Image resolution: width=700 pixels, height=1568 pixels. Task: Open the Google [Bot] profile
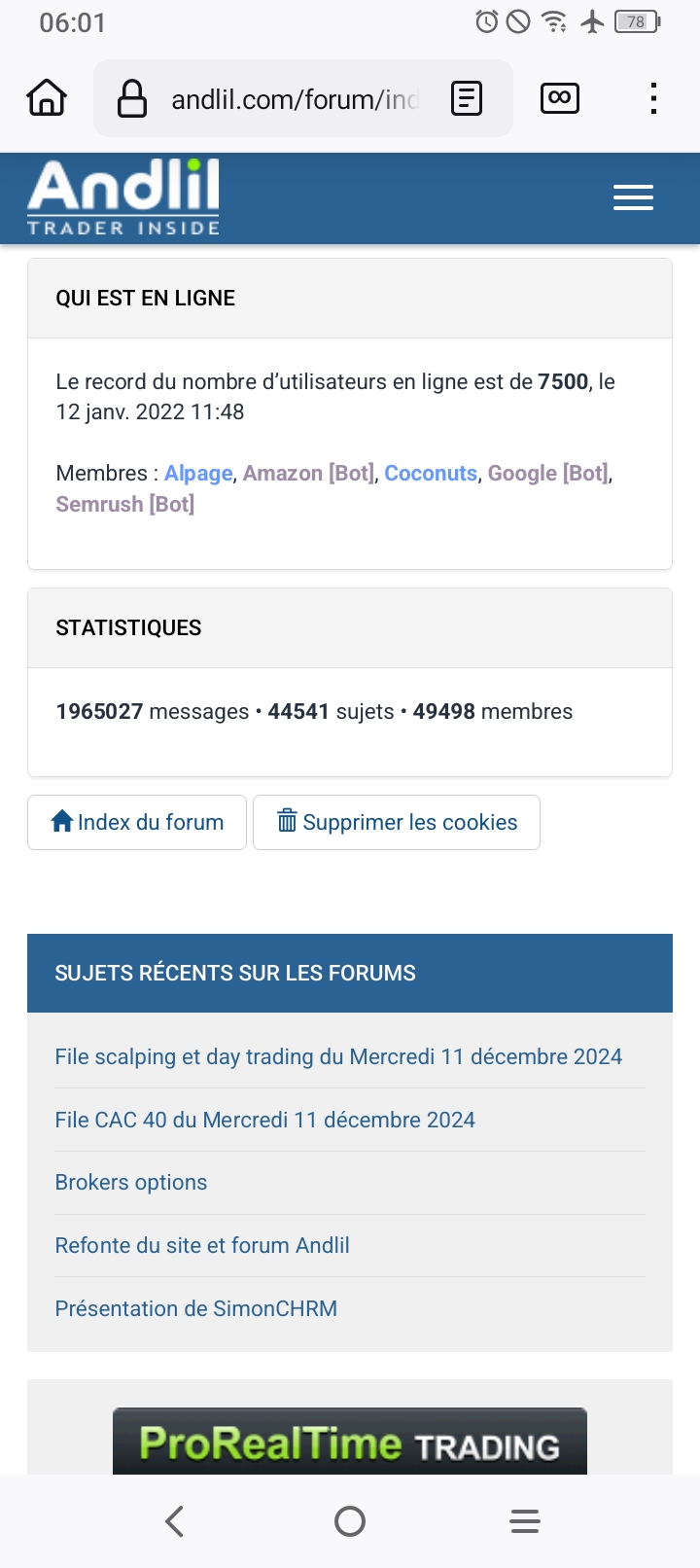(548, 474)
